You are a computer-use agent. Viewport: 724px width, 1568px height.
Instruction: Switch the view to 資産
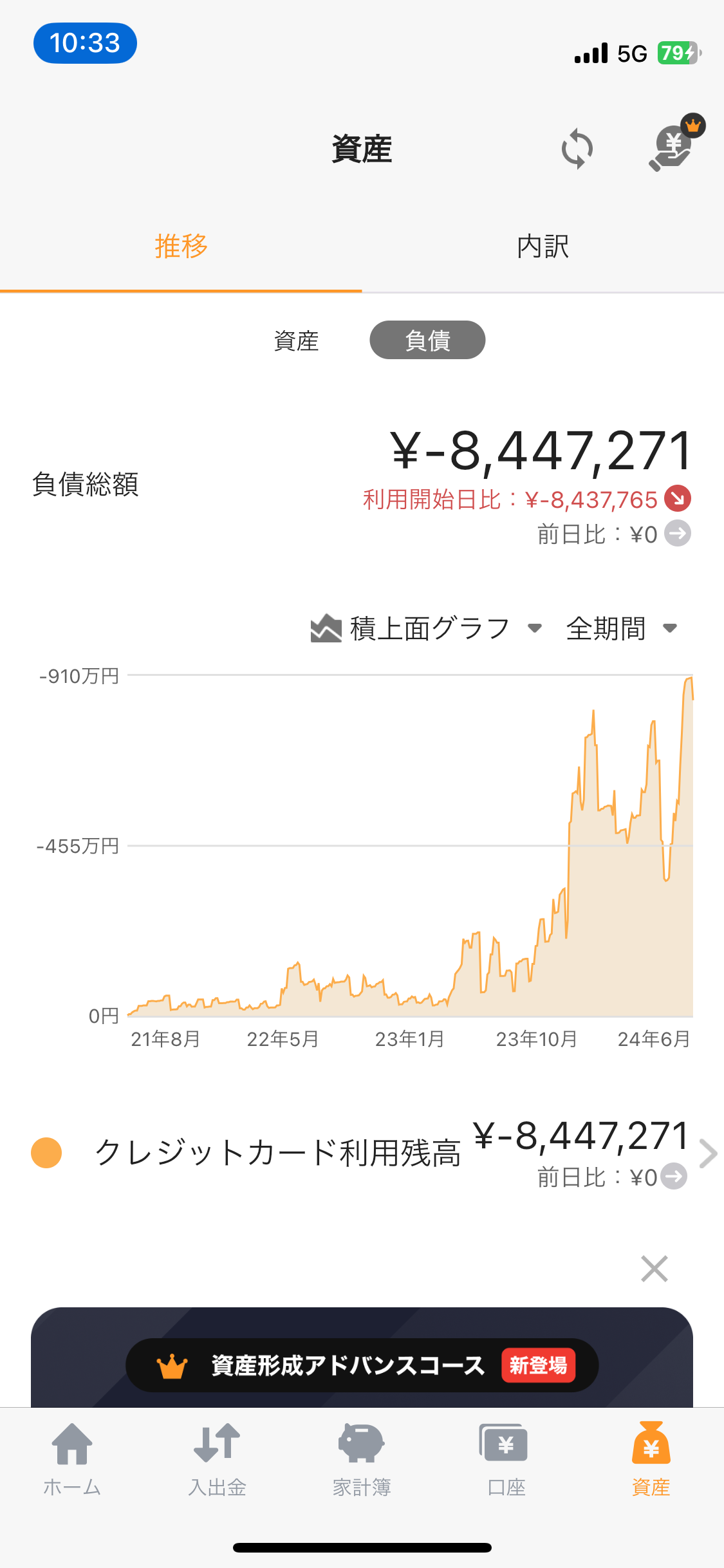click(296, 341)
